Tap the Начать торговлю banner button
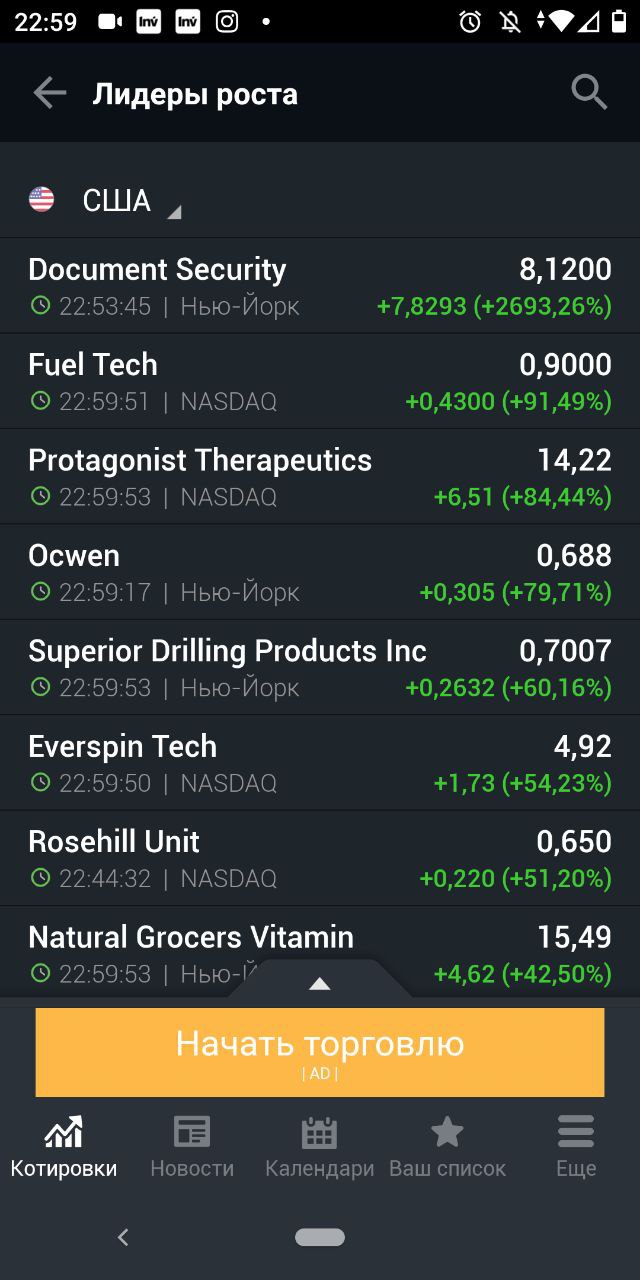Screen dimensions: 640x1280 tap(320, 1052)
